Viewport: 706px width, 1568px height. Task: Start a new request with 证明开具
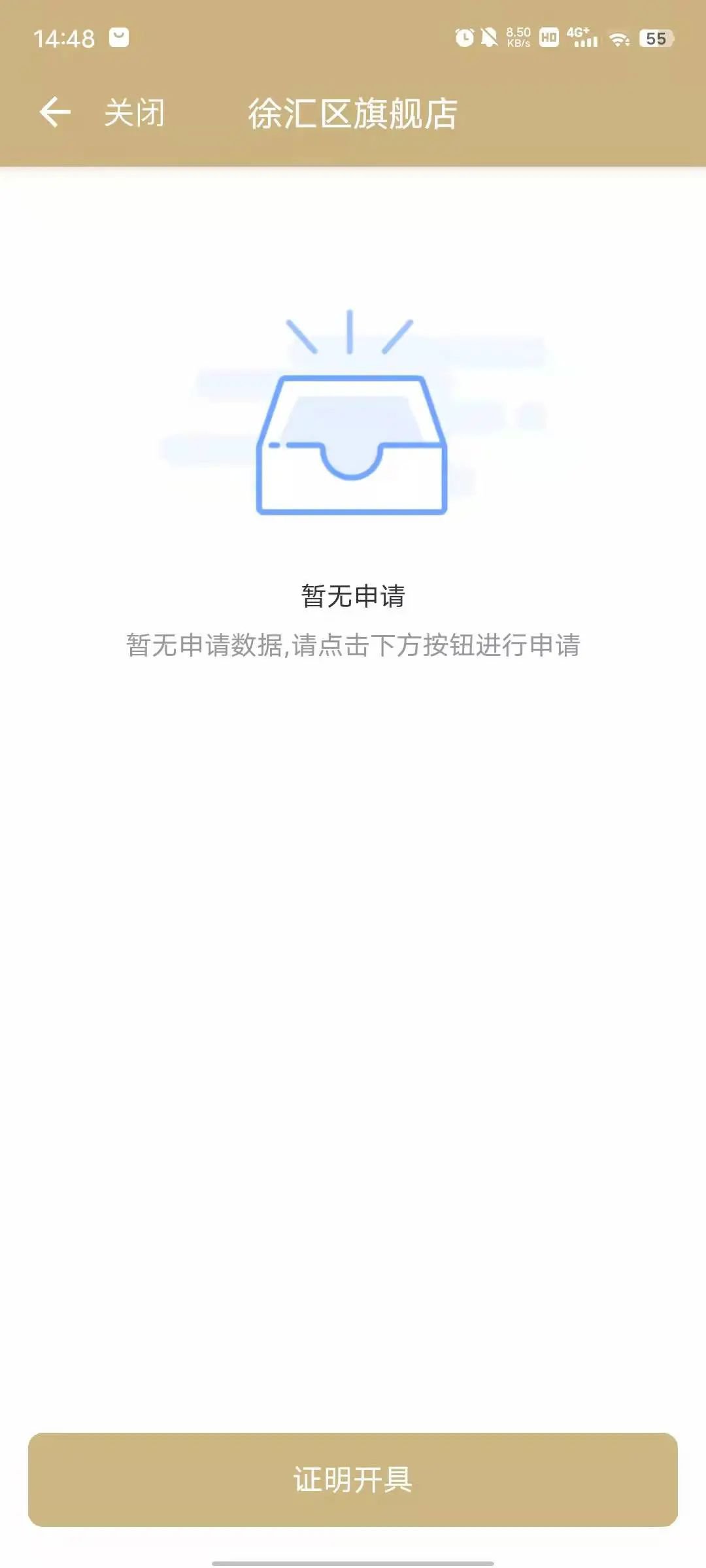353,1480
